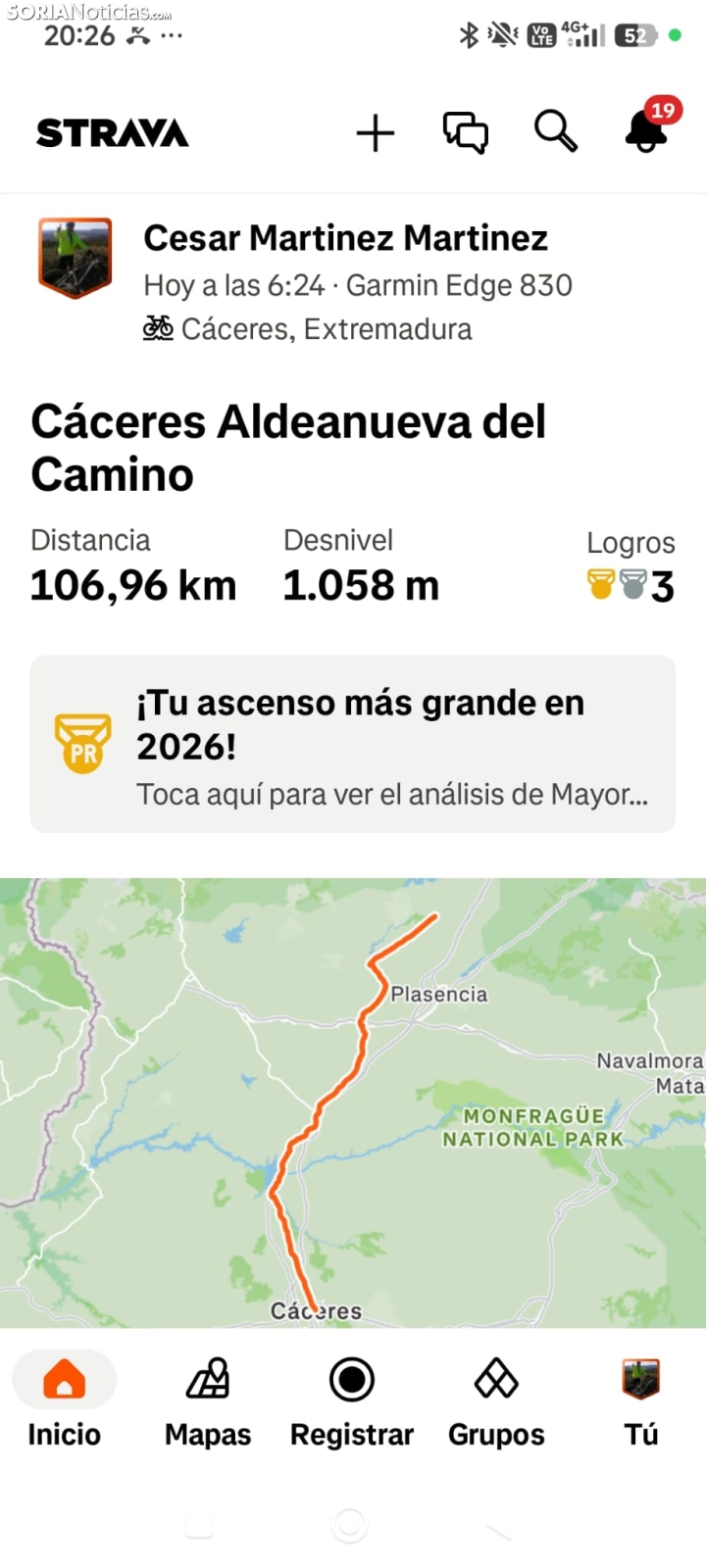The height and width of the screenshot is (1568, 706).
Task: Go to the Grupos tab
Action: point(496,1401)
